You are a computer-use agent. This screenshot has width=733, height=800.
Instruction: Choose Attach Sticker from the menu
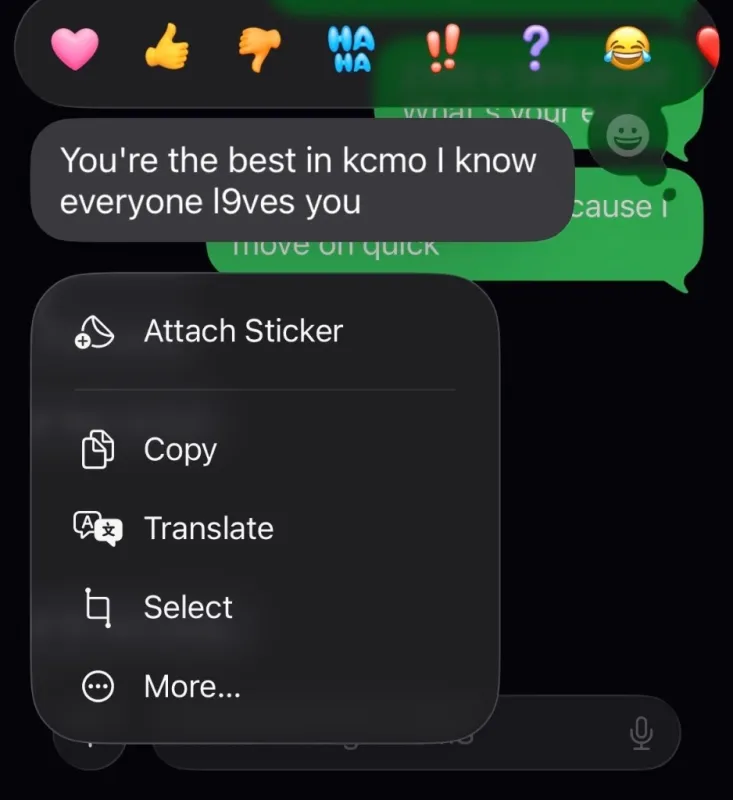(x=265, y=331)
